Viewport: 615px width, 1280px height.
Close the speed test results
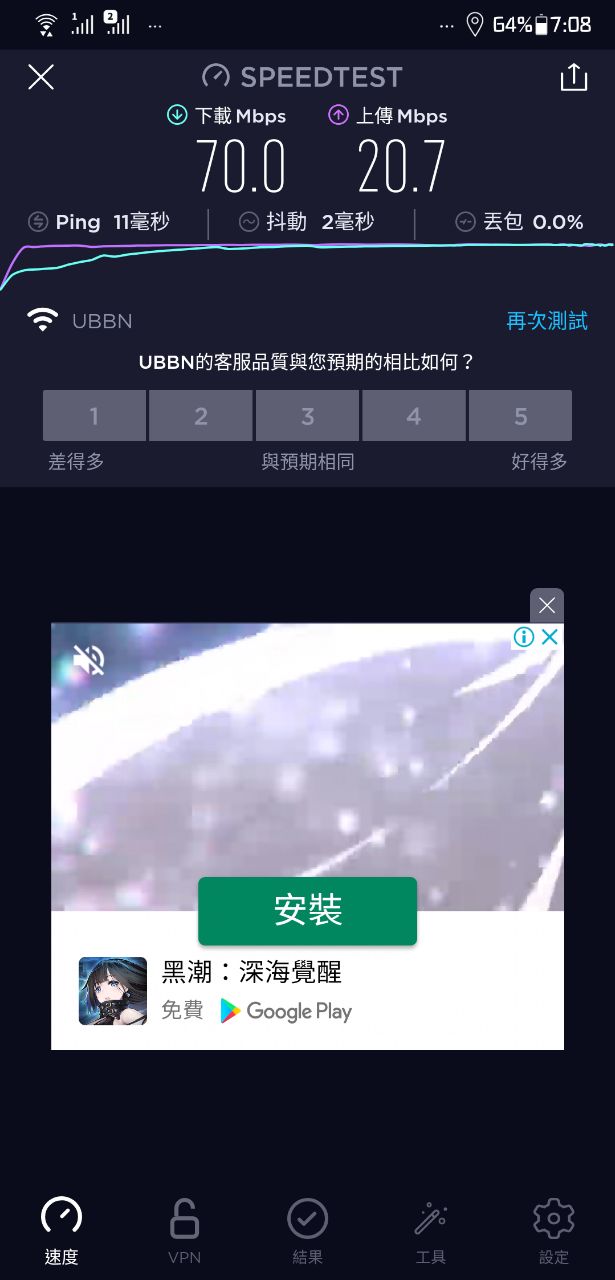click(41, 77)
